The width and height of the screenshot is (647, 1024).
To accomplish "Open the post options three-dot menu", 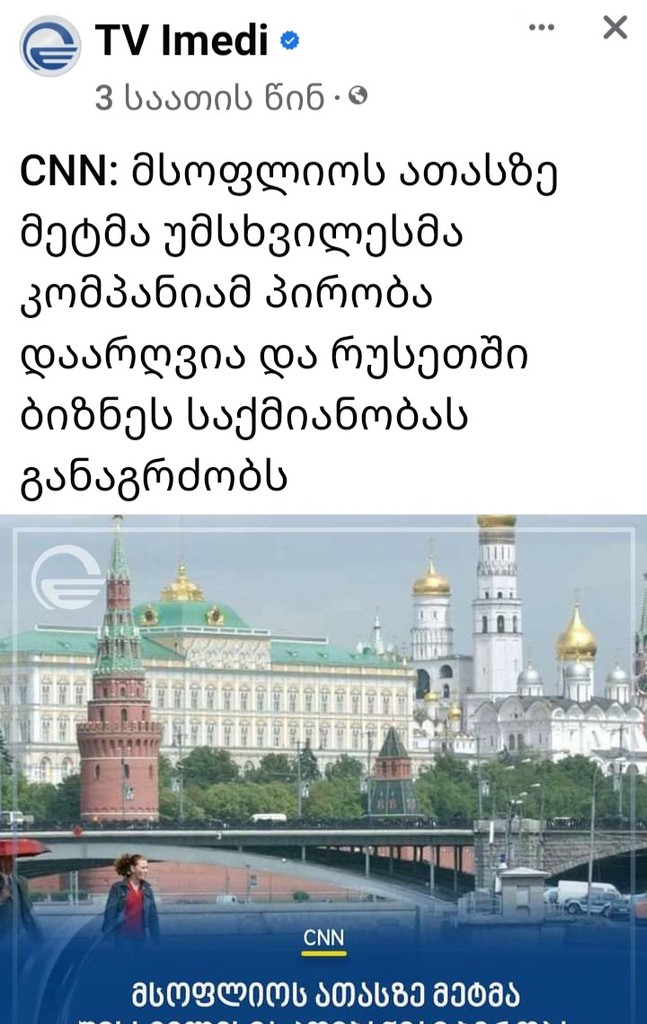I will 541,28.
